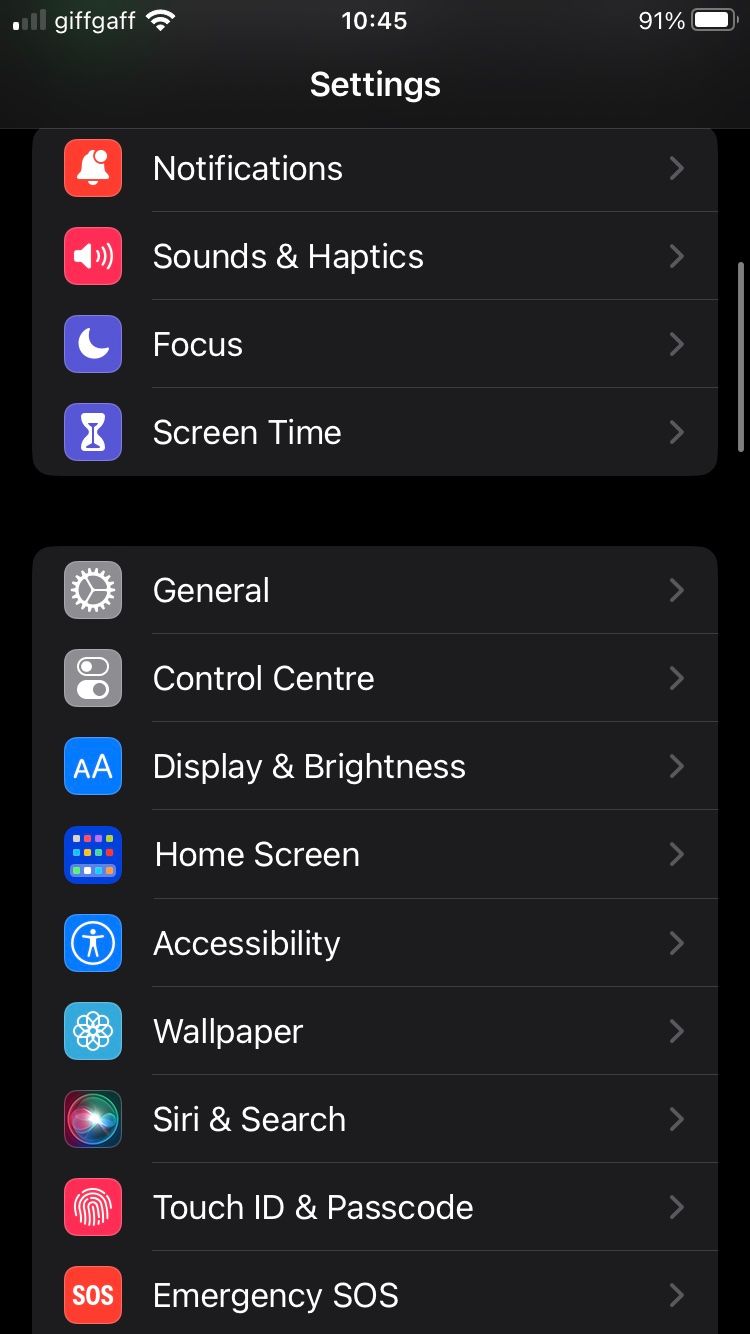Tap the Notifications bell icon
750x1334 pixels.
tap(92, 168)
